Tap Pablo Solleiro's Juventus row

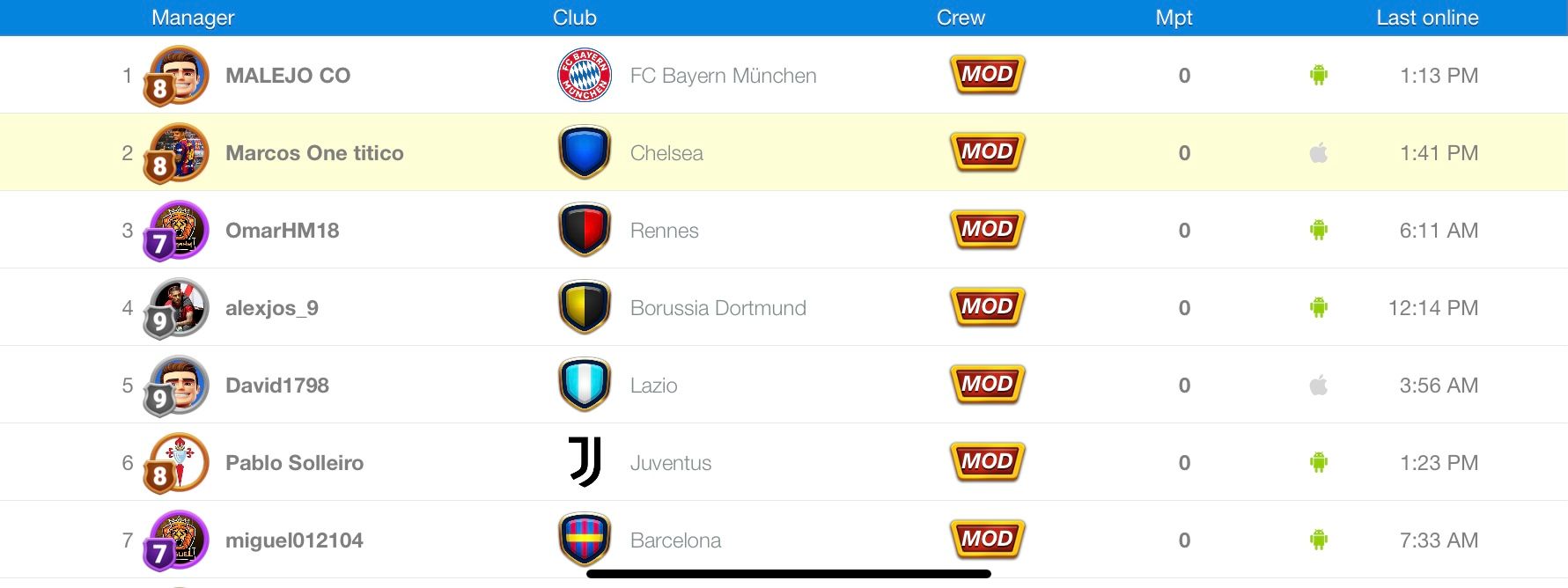(x=294, y=463)
